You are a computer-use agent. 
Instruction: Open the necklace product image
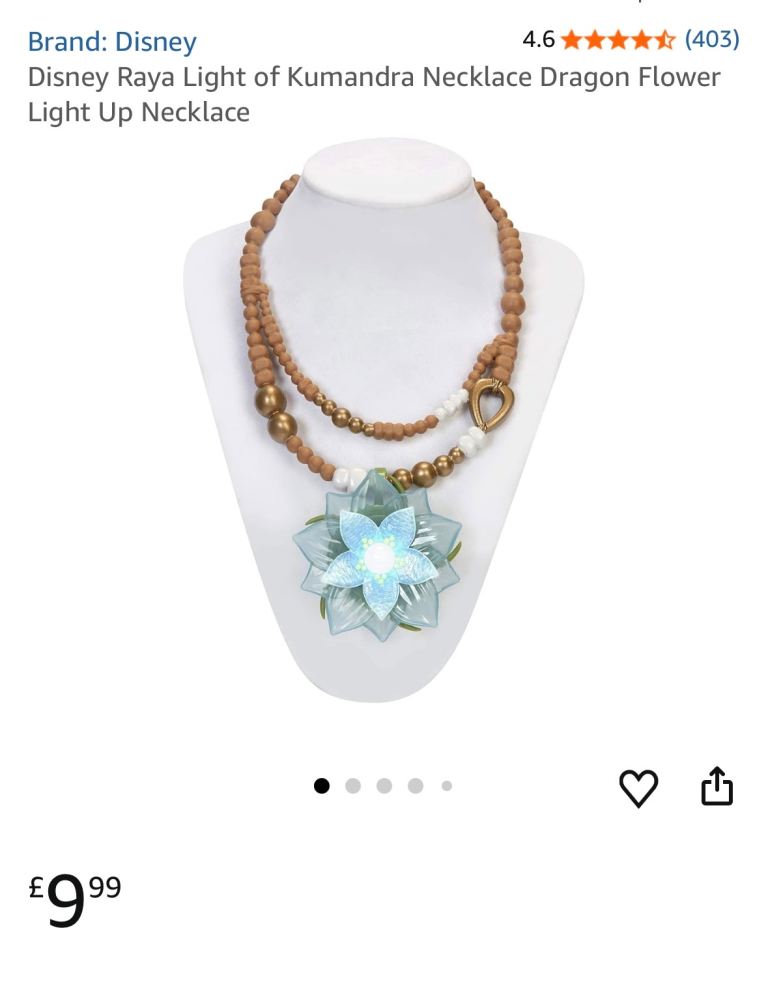pos(383,420)
